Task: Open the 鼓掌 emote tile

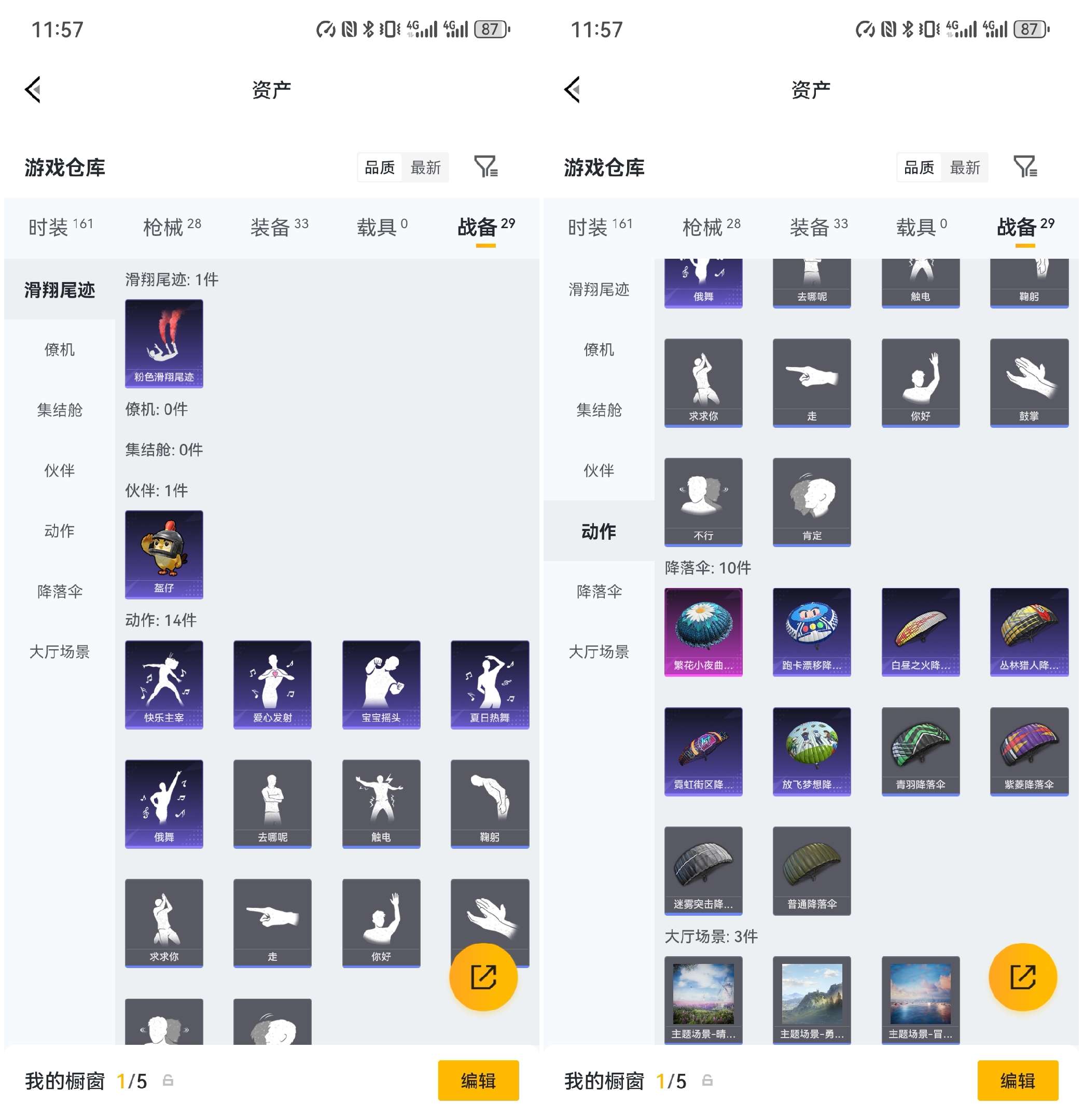Action: coord(1029,382)
